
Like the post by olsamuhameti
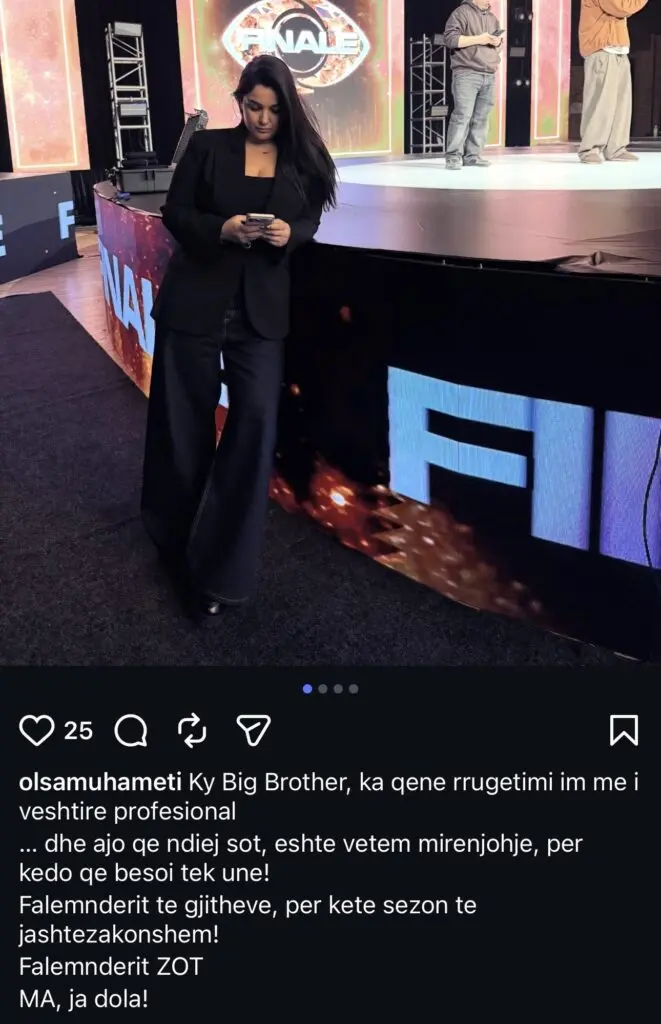[37, 731]
